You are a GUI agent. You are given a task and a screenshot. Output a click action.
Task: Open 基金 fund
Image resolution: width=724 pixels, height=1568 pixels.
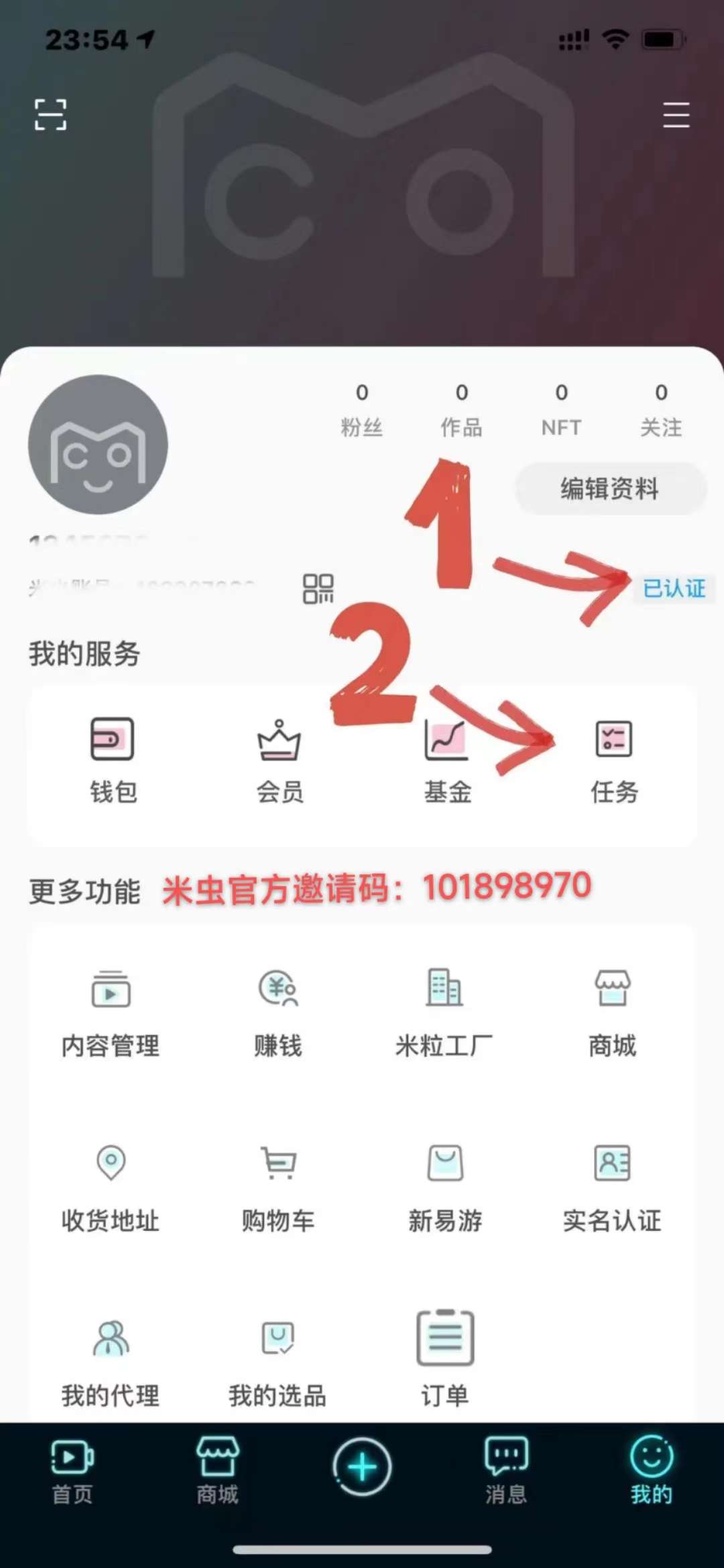(x=447, y=761)
